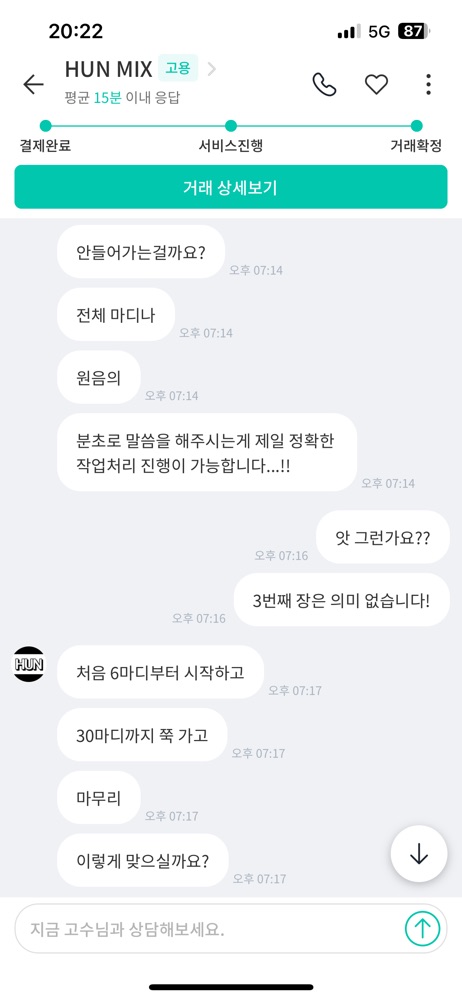The width and height of the screenshot is (462, 1000).
Task: Favorite HUN MIX with the heart icon
Action: click(376, 84)
